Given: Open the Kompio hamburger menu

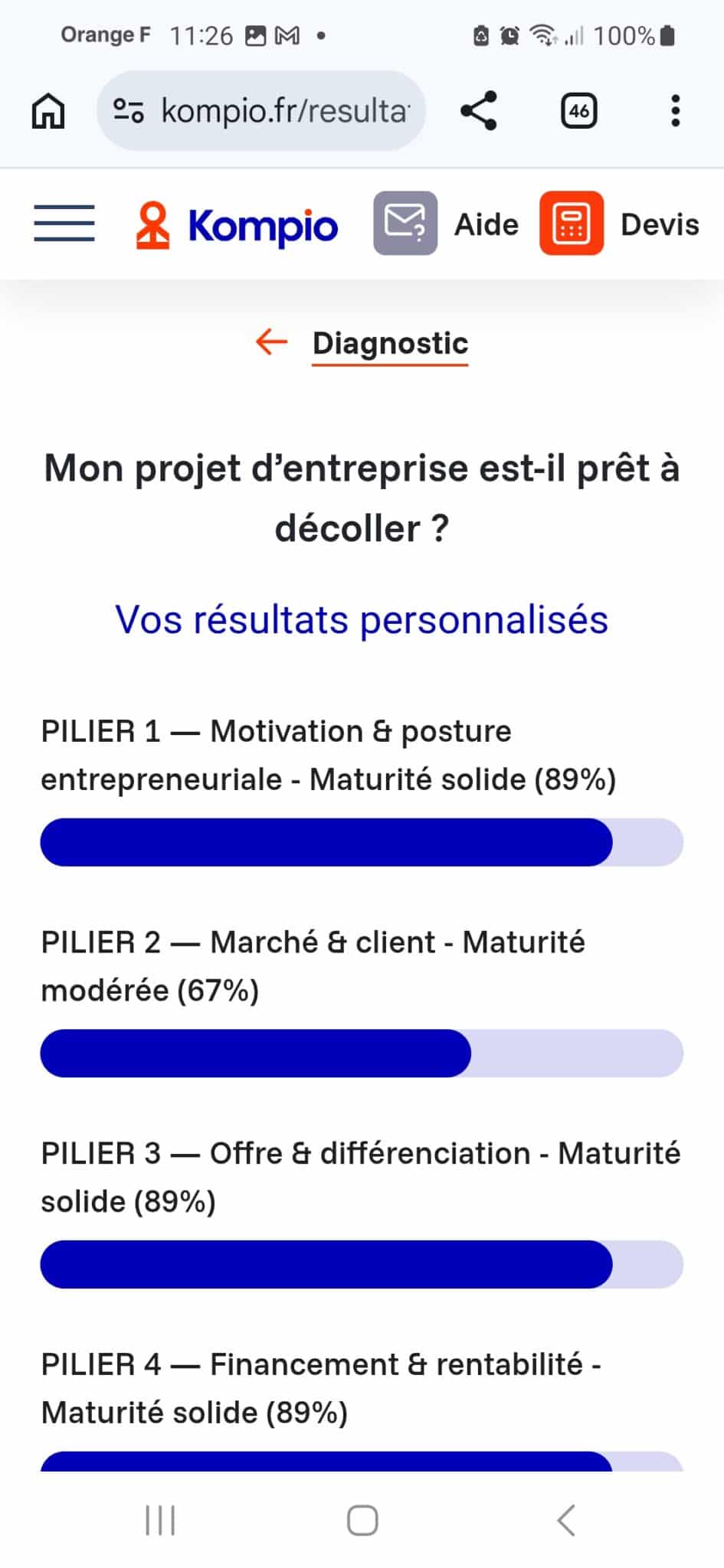Looking at the screenshot, I should click(x=64, y=224).
